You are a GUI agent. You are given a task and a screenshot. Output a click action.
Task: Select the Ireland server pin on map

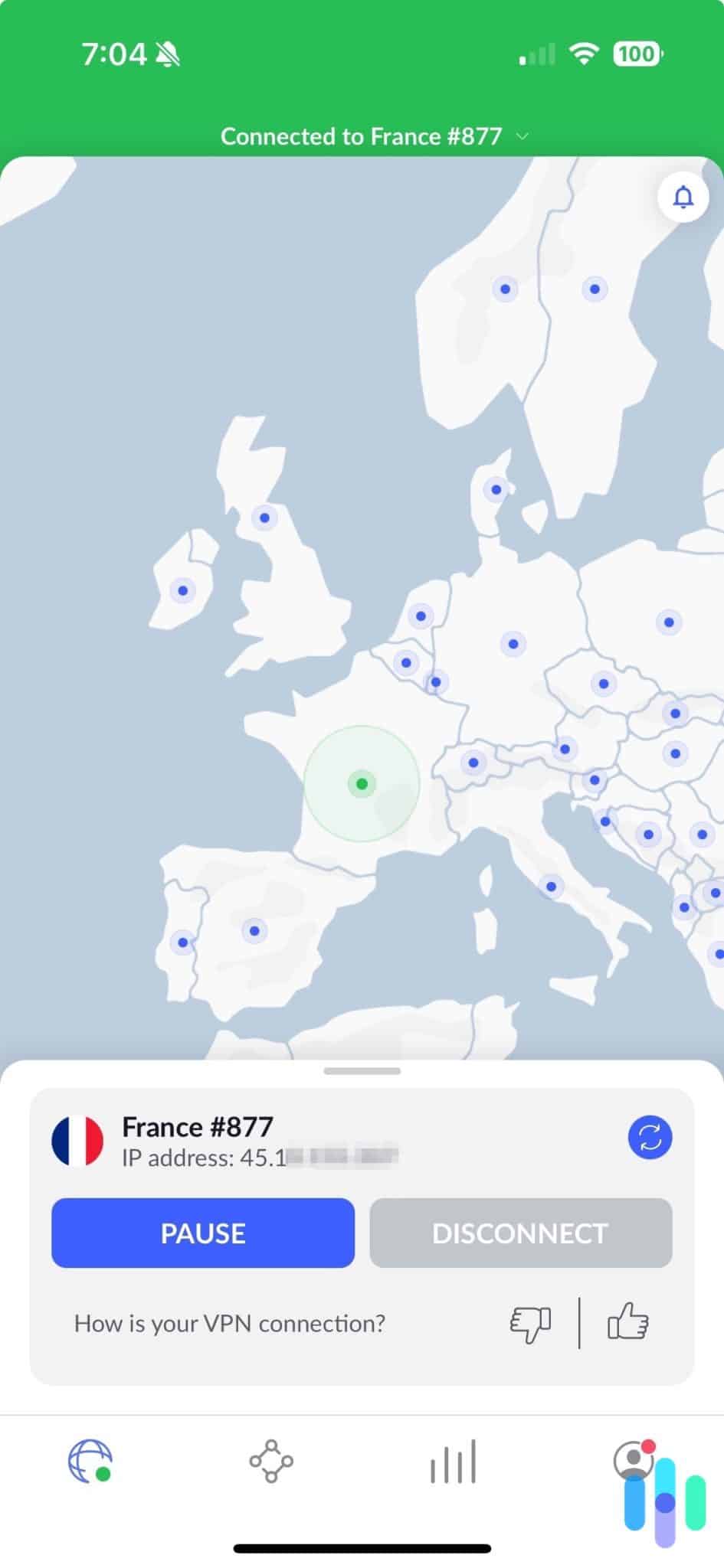[x=182, y=590]
